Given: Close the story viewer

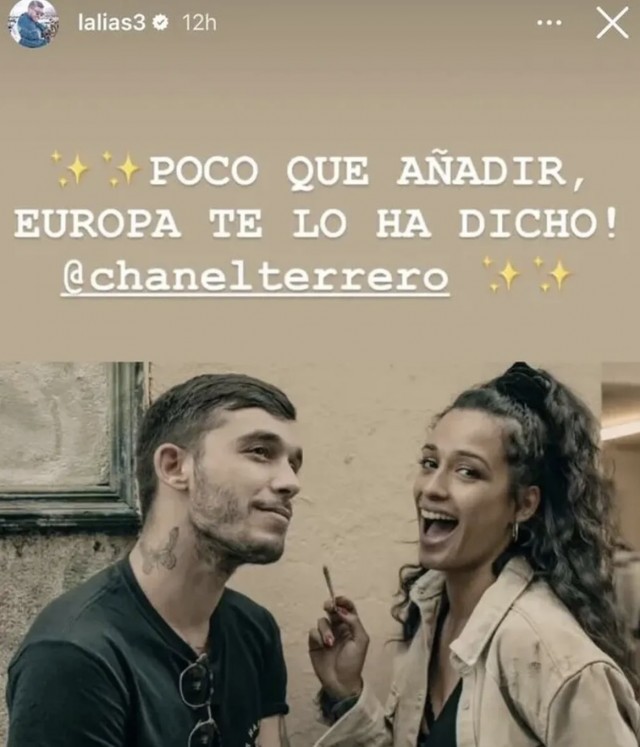Looking at the screenshot, I should pyautogui.click(x=612, y=23).
